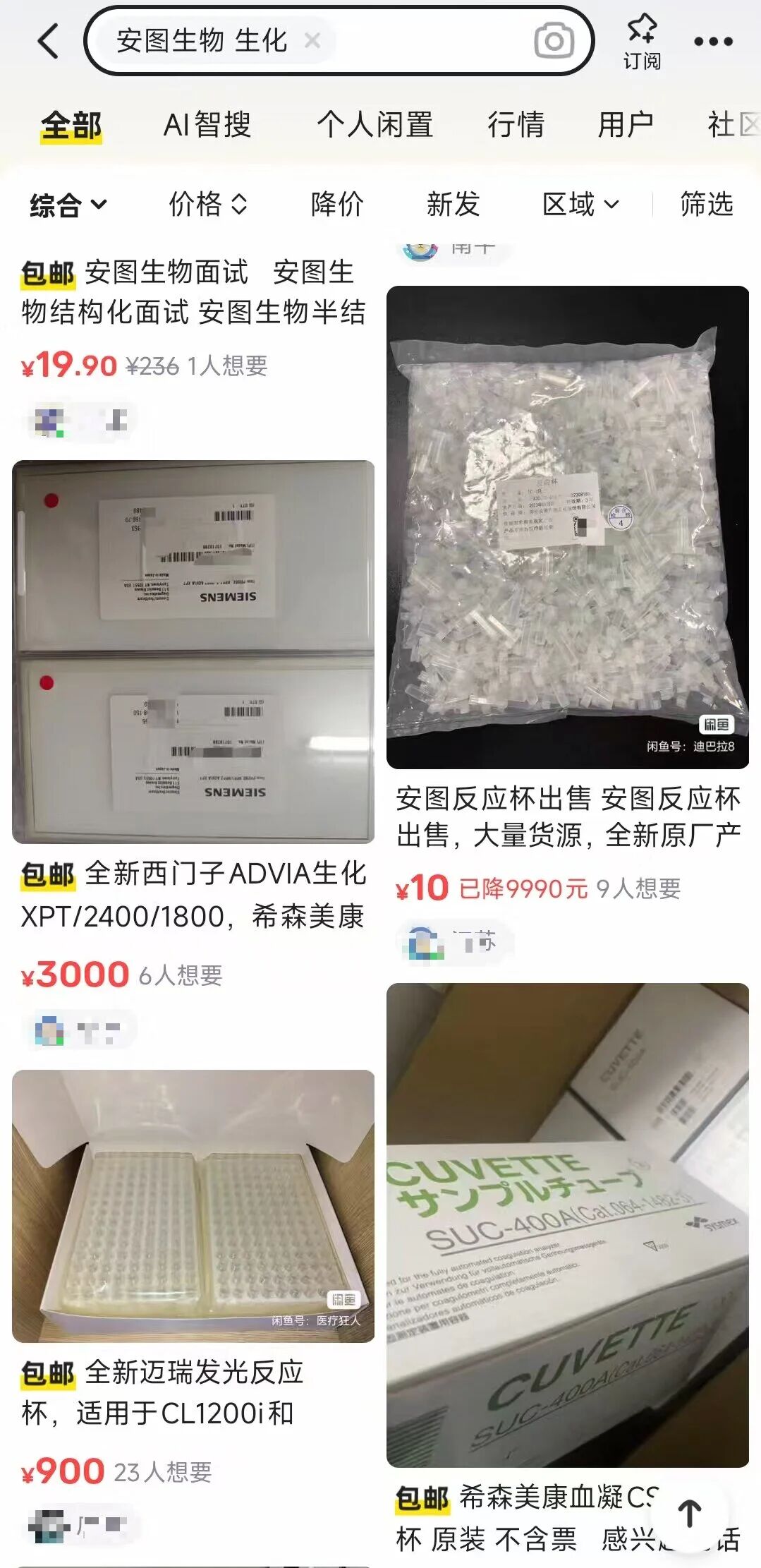The height and width of the screenshot is (1568, 761).
Task: Switch to the AI智搜 tab
Action: [207, 125]
